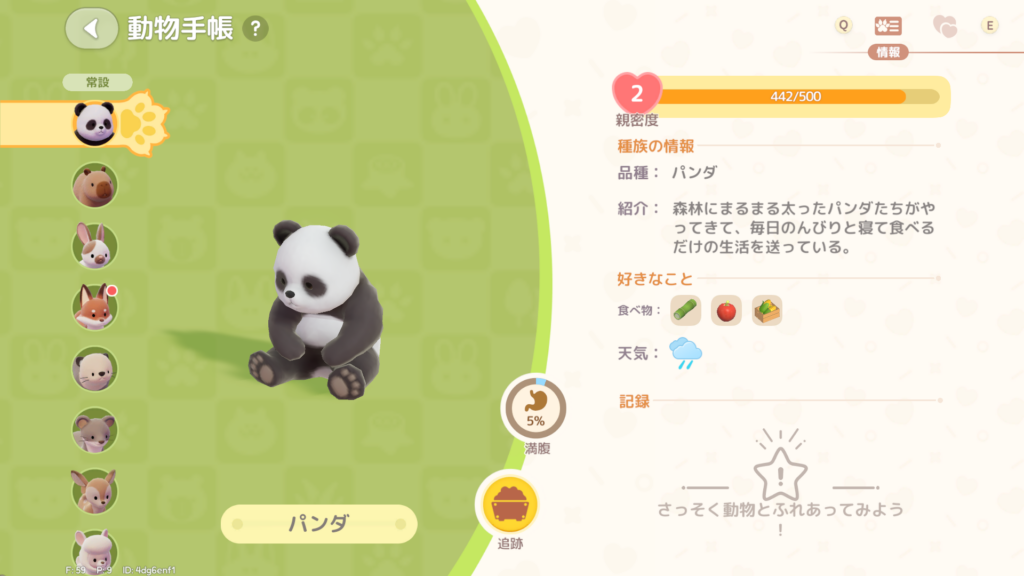Screen dimensions: 1024x576
Task: Select the gray mouse in the animal list
Action: click(x=95, y=430)
